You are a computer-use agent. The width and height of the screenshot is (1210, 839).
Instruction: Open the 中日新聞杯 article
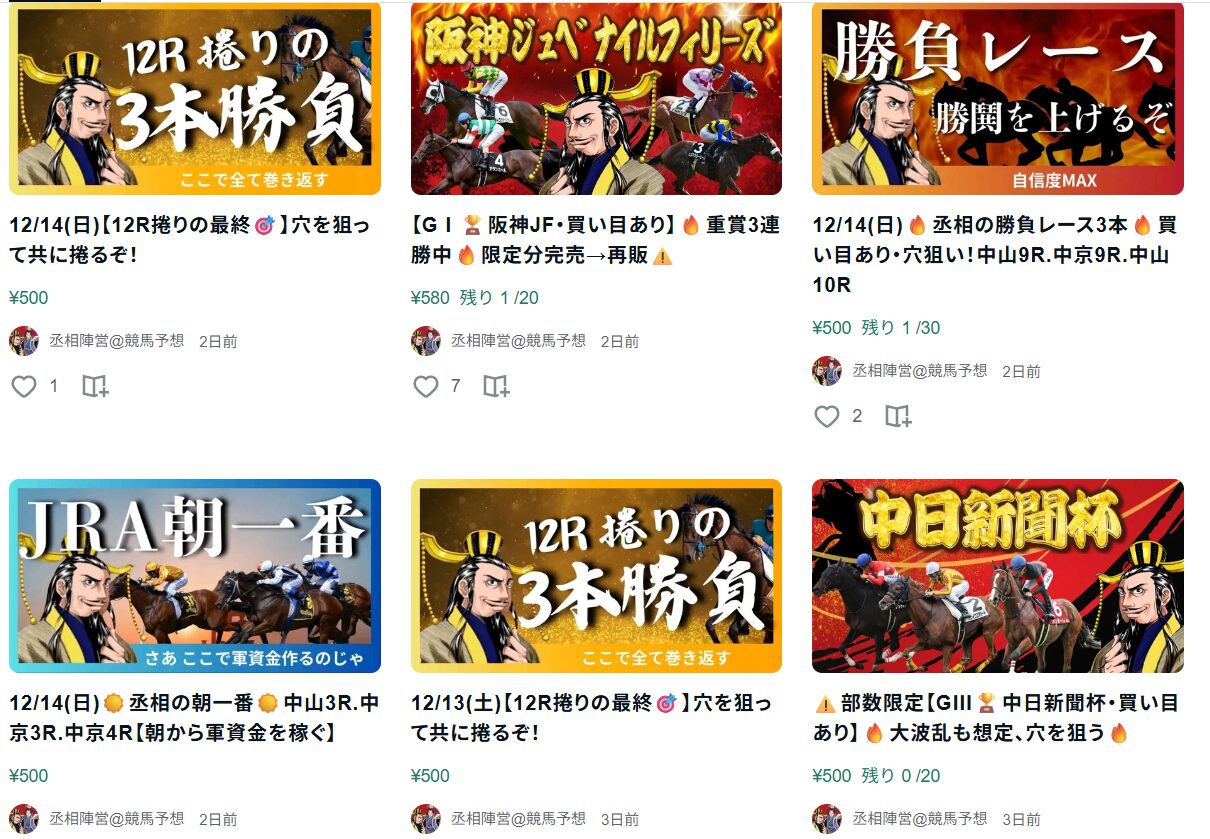tap(997, 575)
